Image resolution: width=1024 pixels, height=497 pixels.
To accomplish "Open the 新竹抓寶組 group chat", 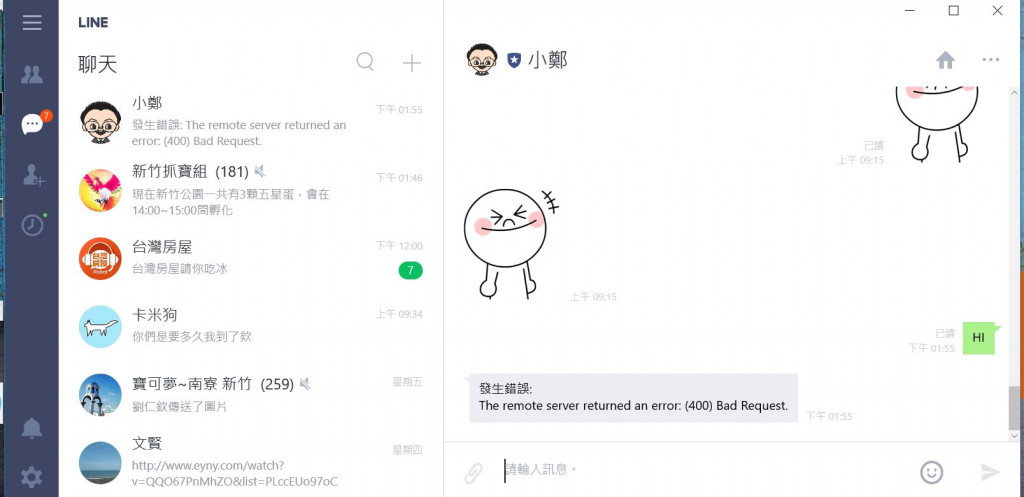I will [x=250, y=190].
